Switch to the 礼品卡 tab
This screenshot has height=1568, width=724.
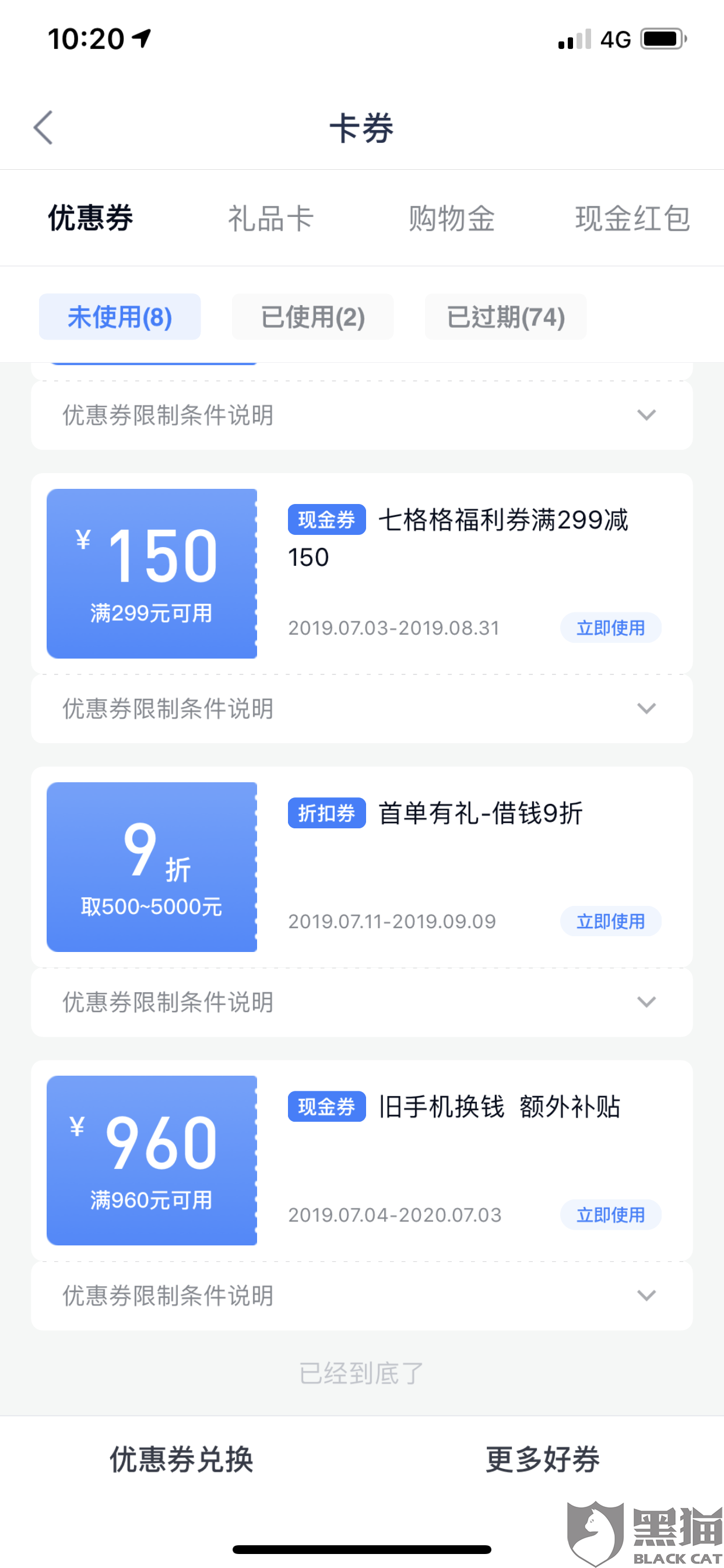click(270, 219)
